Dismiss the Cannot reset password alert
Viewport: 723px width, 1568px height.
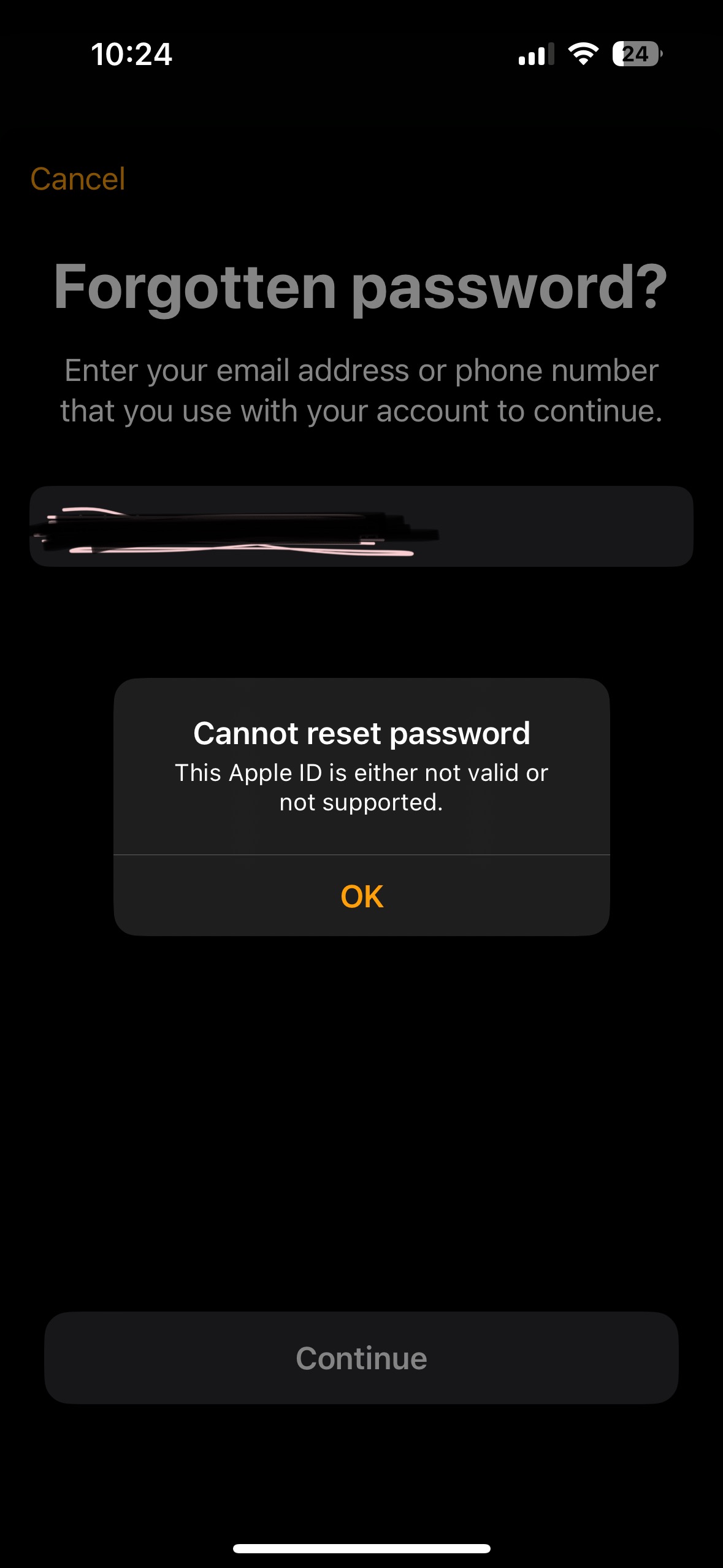[x=361, y=896]
